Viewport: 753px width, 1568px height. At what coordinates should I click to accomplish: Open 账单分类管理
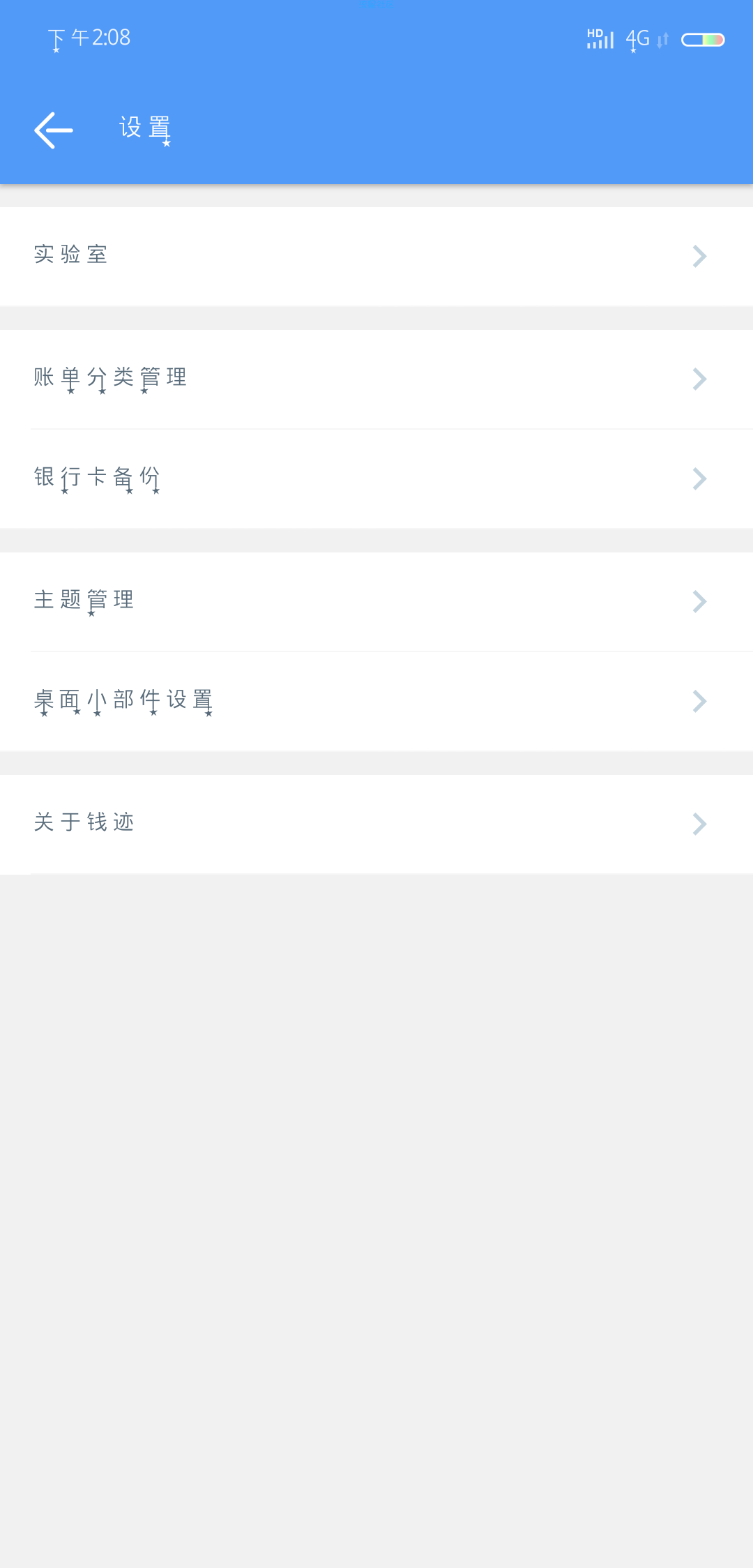click(x=376, y=379)
